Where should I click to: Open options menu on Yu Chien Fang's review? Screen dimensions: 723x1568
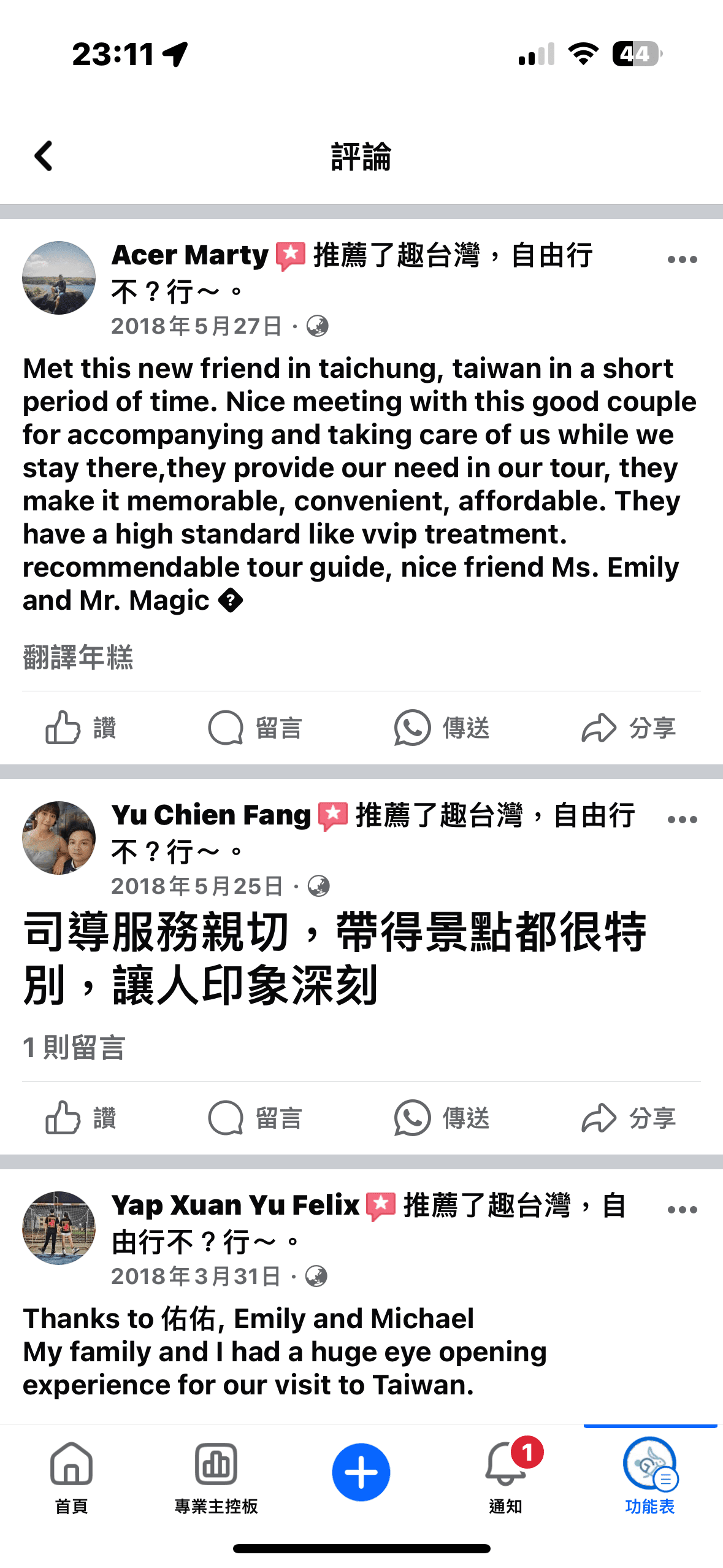(682, 820)
